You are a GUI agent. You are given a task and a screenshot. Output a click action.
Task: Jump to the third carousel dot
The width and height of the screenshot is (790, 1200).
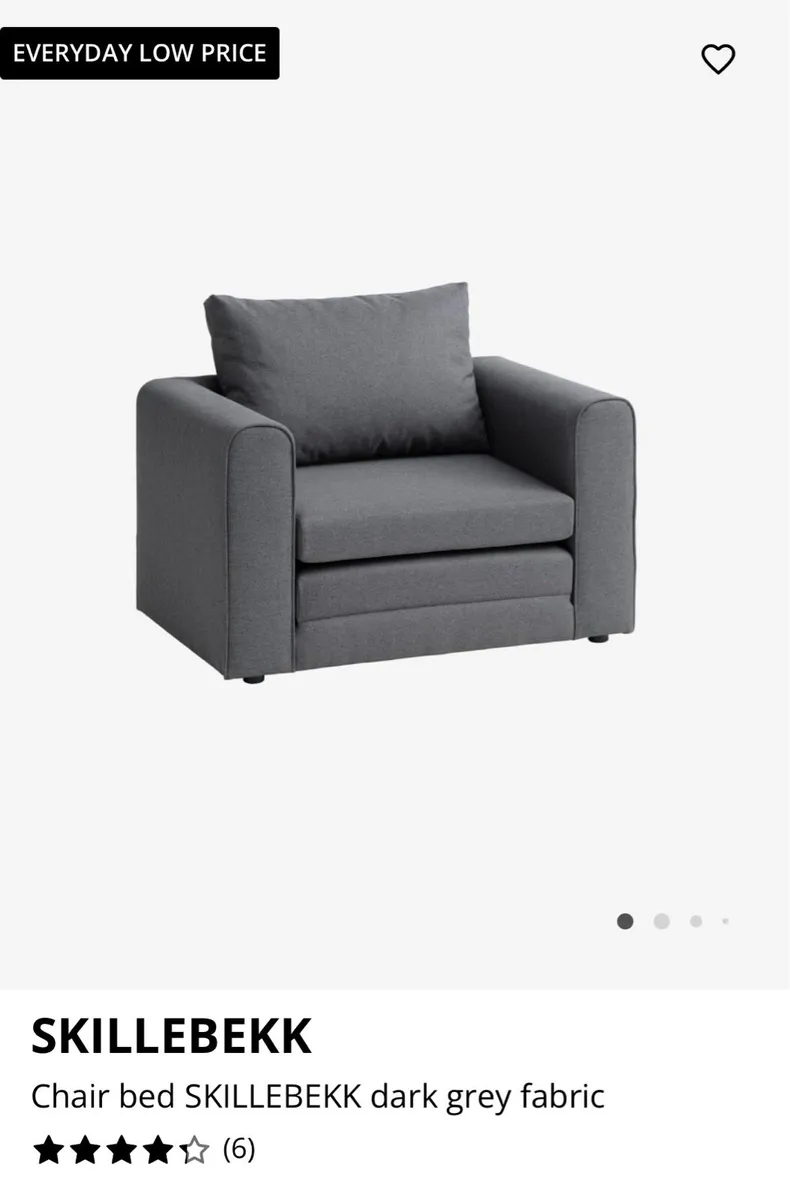pyautogui.click(x=695, y=922)
